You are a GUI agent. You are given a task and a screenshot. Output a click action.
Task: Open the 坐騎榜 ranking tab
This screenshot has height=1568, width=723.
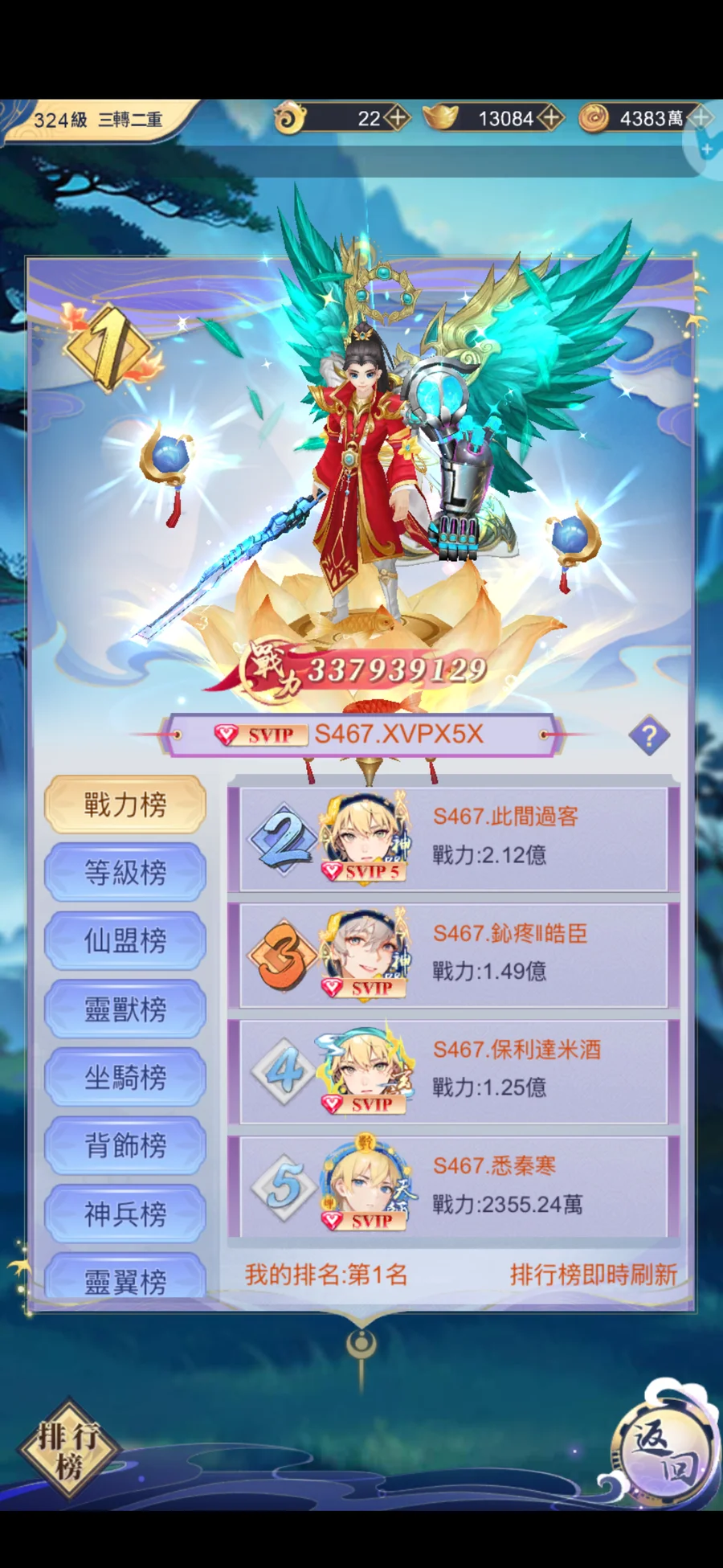tap(125, 1078)
